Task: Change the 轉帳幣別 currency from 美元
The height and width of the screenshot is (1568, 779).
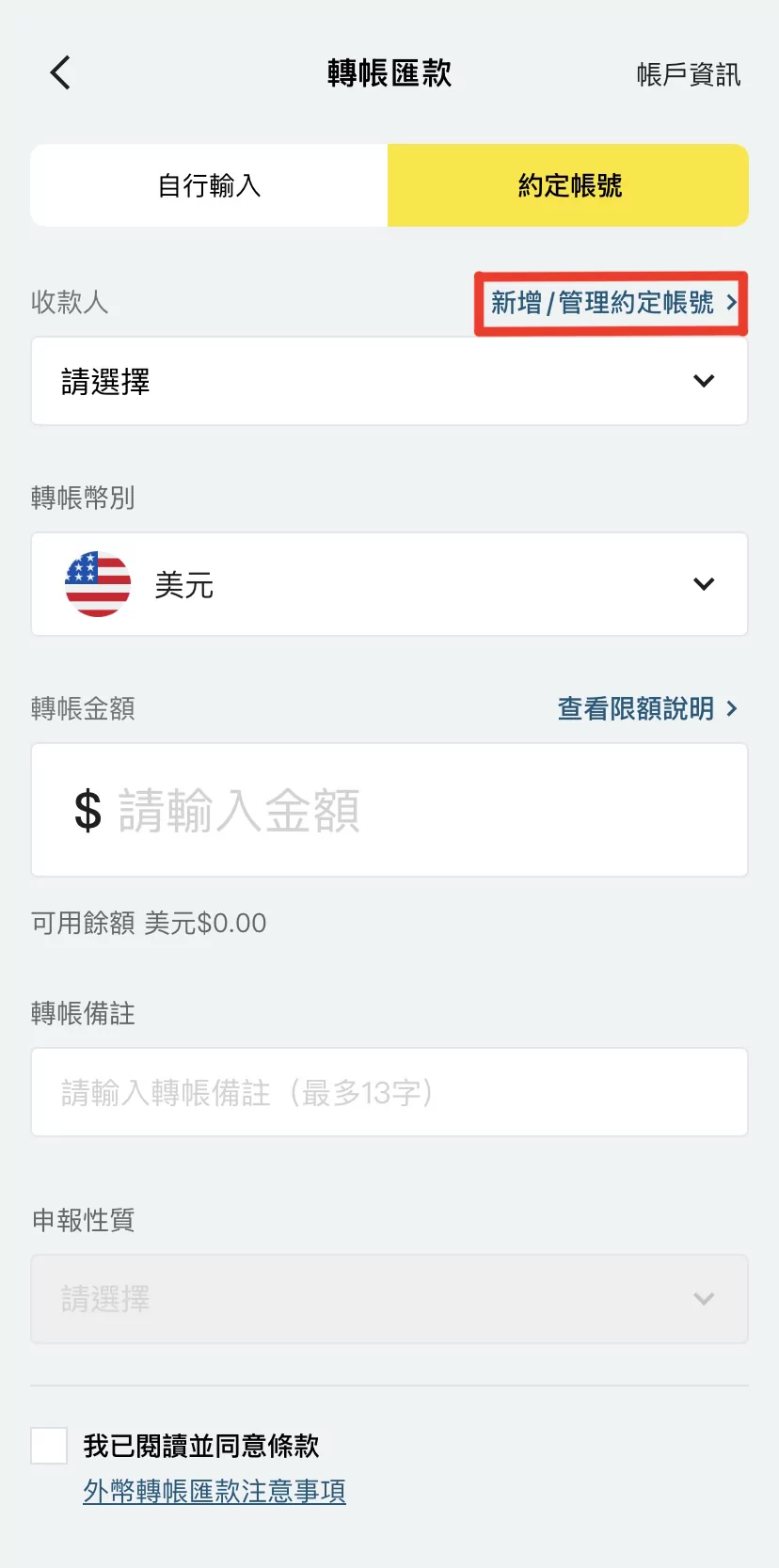Action: tap(389, 584)
